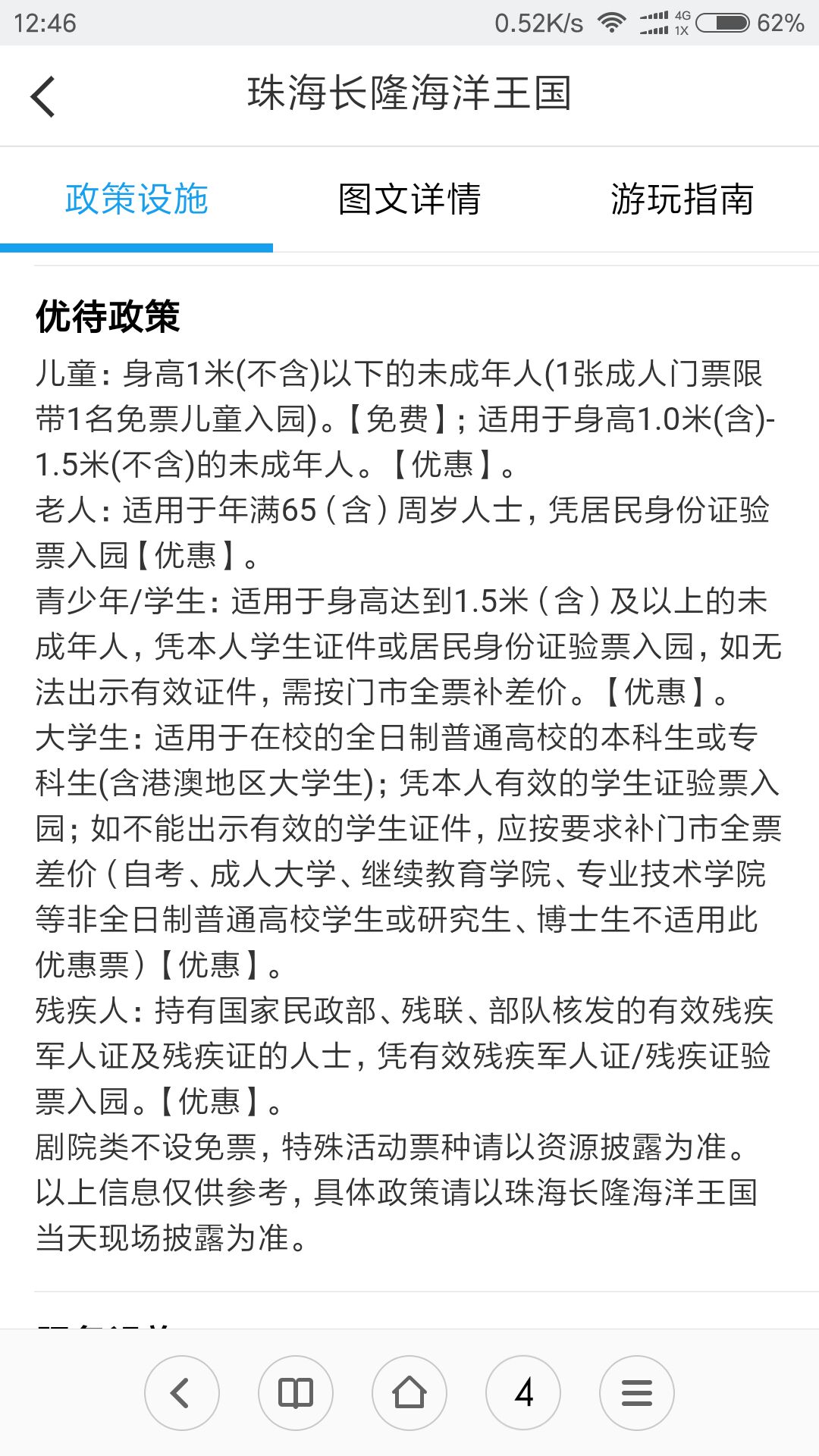This screenshot has width=819, height=1456.
Task: Select the 政策设施 tab
Action: 136,199
